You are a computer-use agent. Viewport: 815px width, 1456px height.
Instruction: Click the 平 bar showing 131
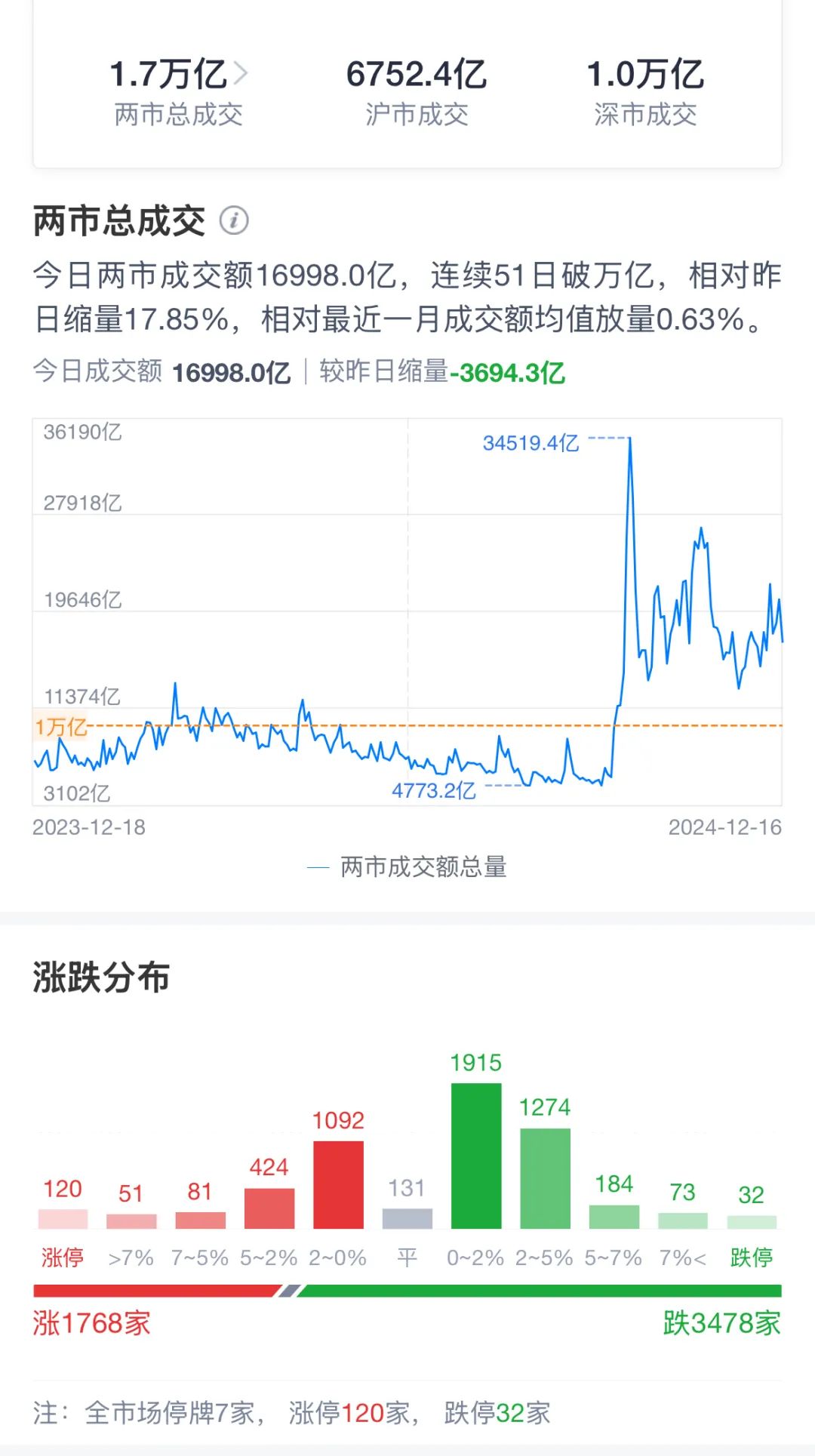[407, 1220]
